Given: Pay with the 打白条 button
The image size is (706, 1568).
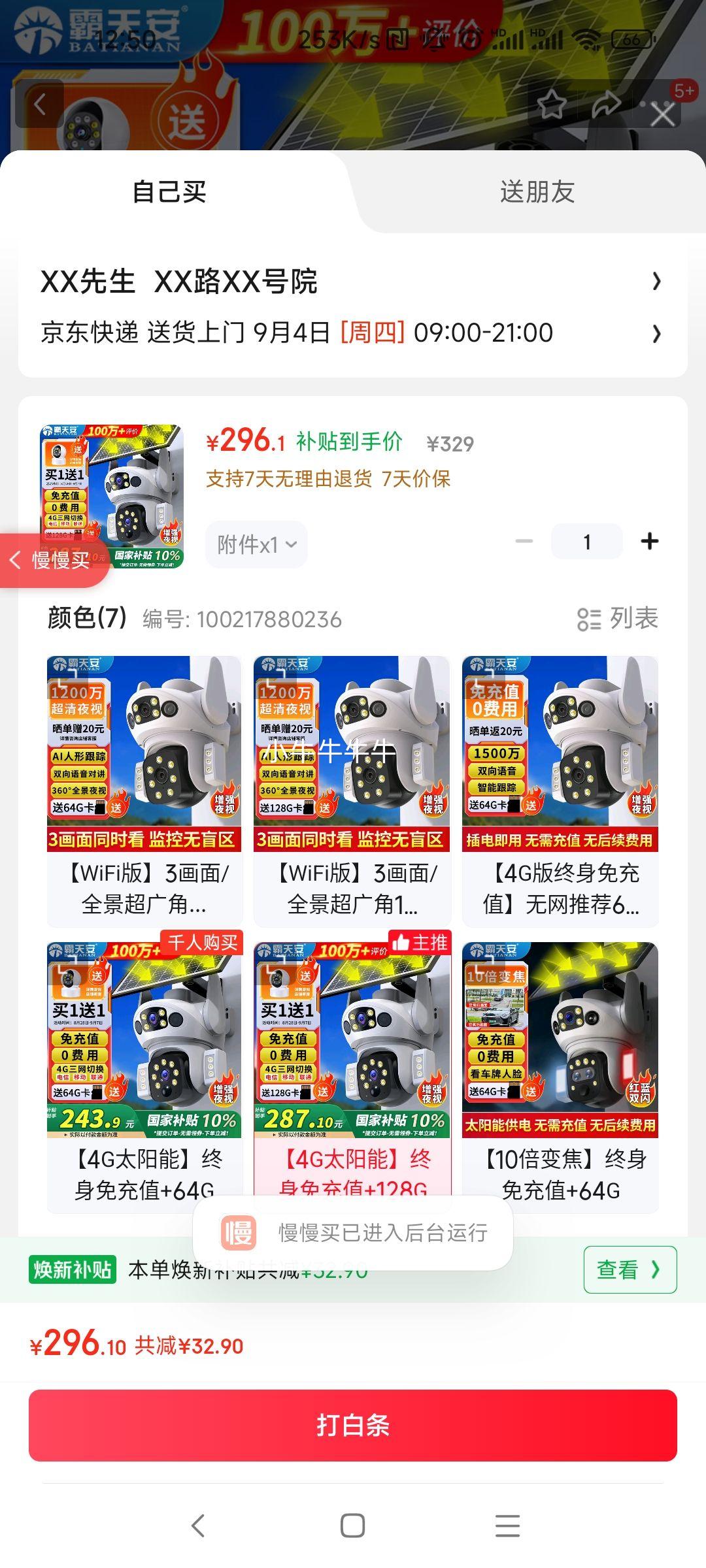Looking at the screenshot, I should point(352,1425).
